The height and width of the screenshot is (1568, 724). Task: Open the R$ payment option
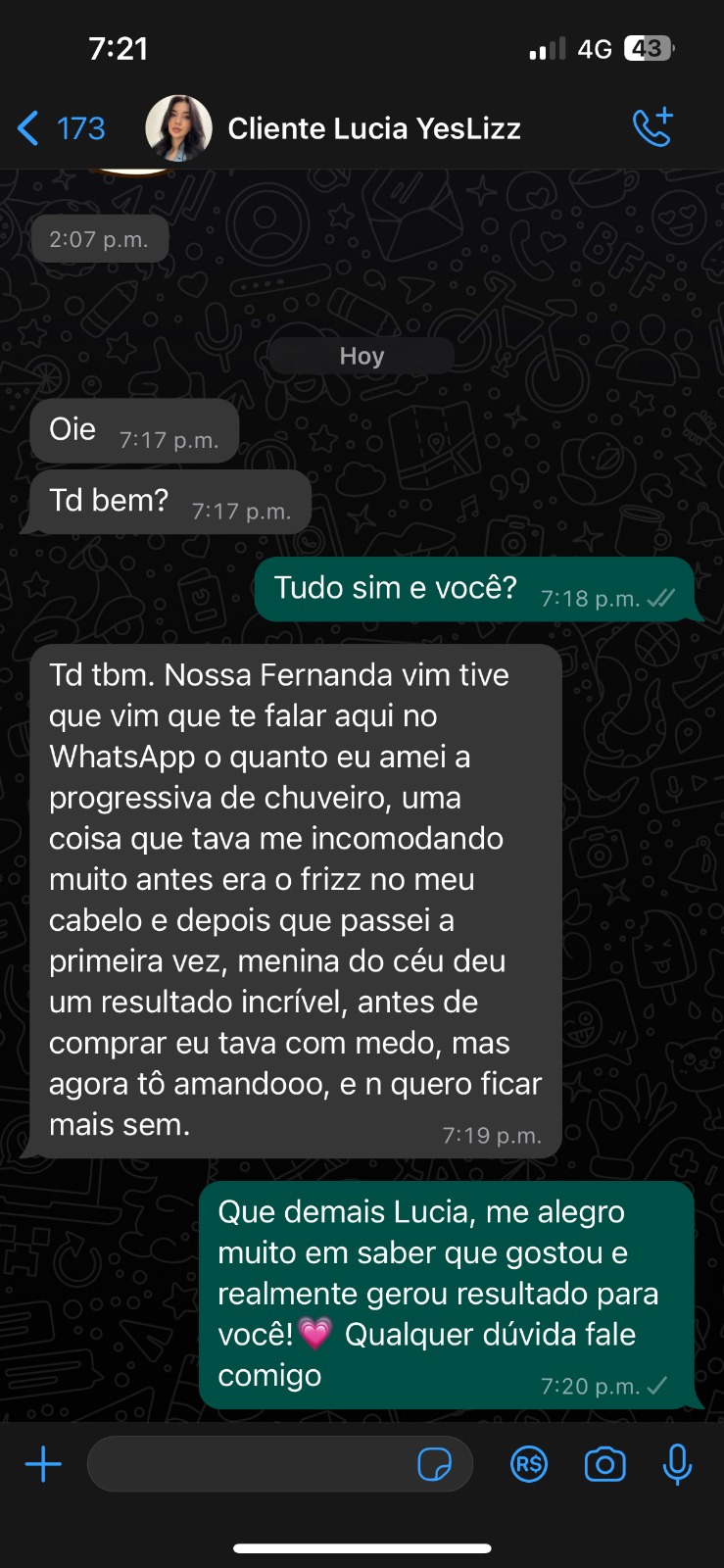(x=529, y=1465)
